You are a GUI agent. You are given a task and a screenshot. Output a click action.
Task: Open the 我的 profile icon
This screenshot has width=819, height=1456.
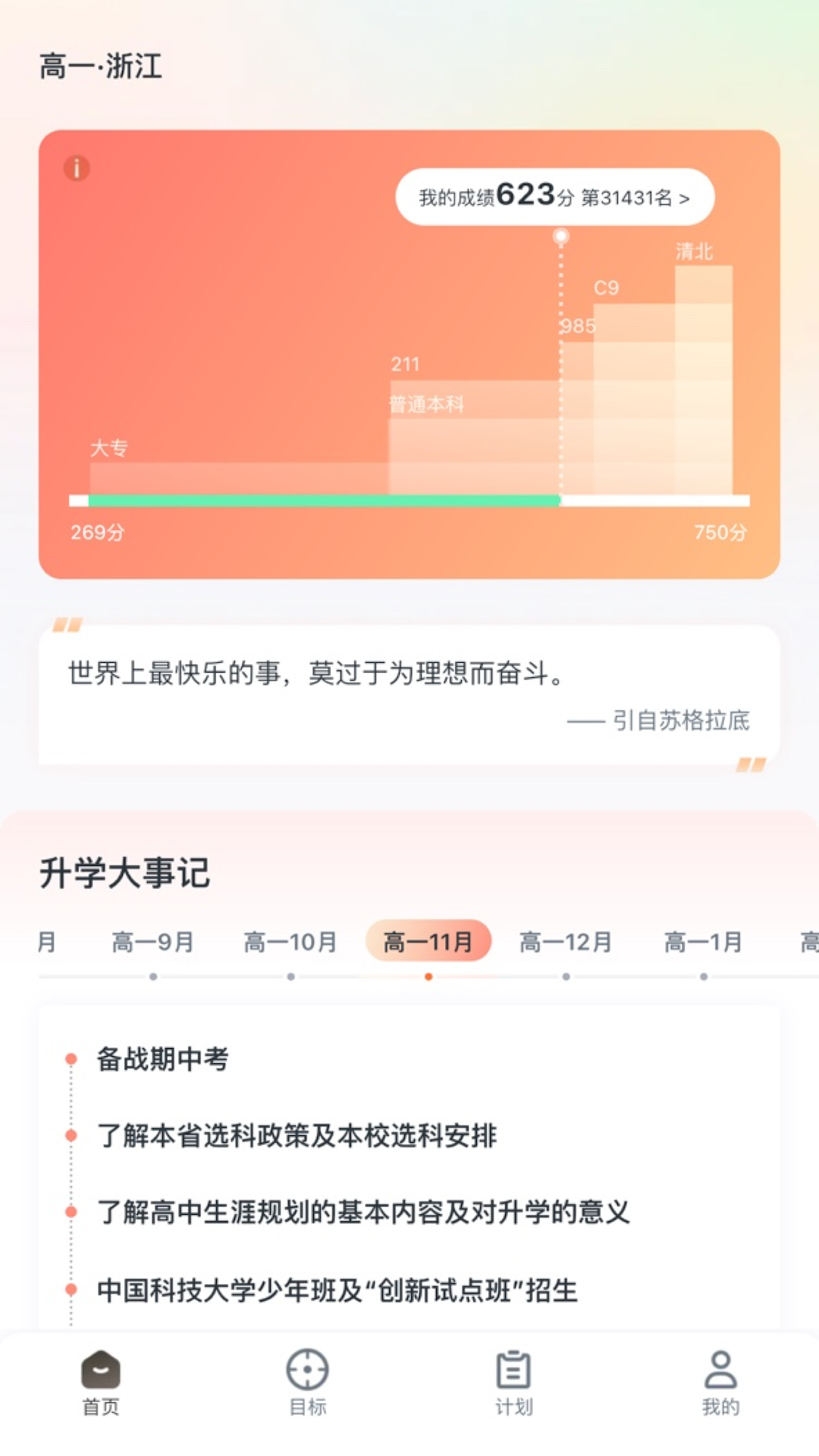(719, 1382)
